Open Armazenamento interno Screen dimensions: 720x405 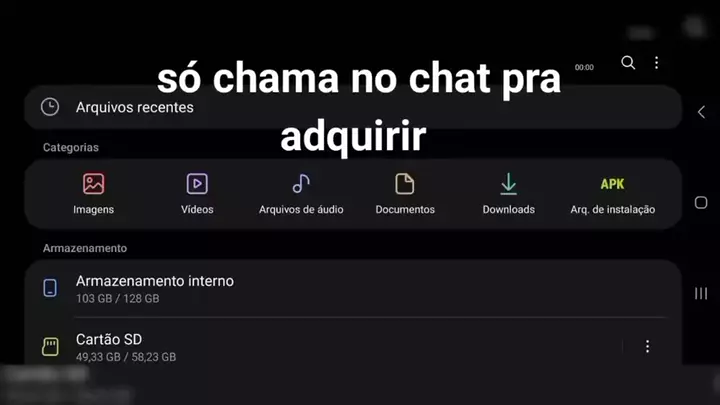pos(155,288)
